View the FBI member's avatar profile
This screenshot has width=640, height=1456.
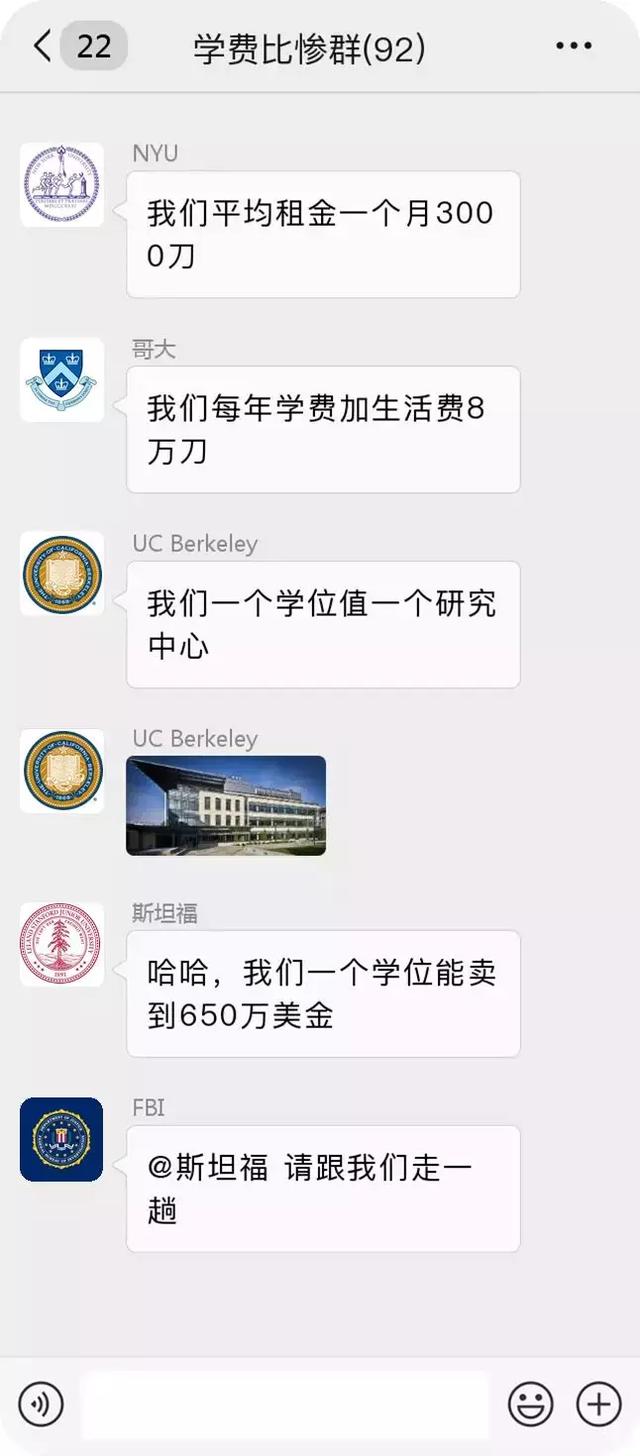(x=62, y=1139)
